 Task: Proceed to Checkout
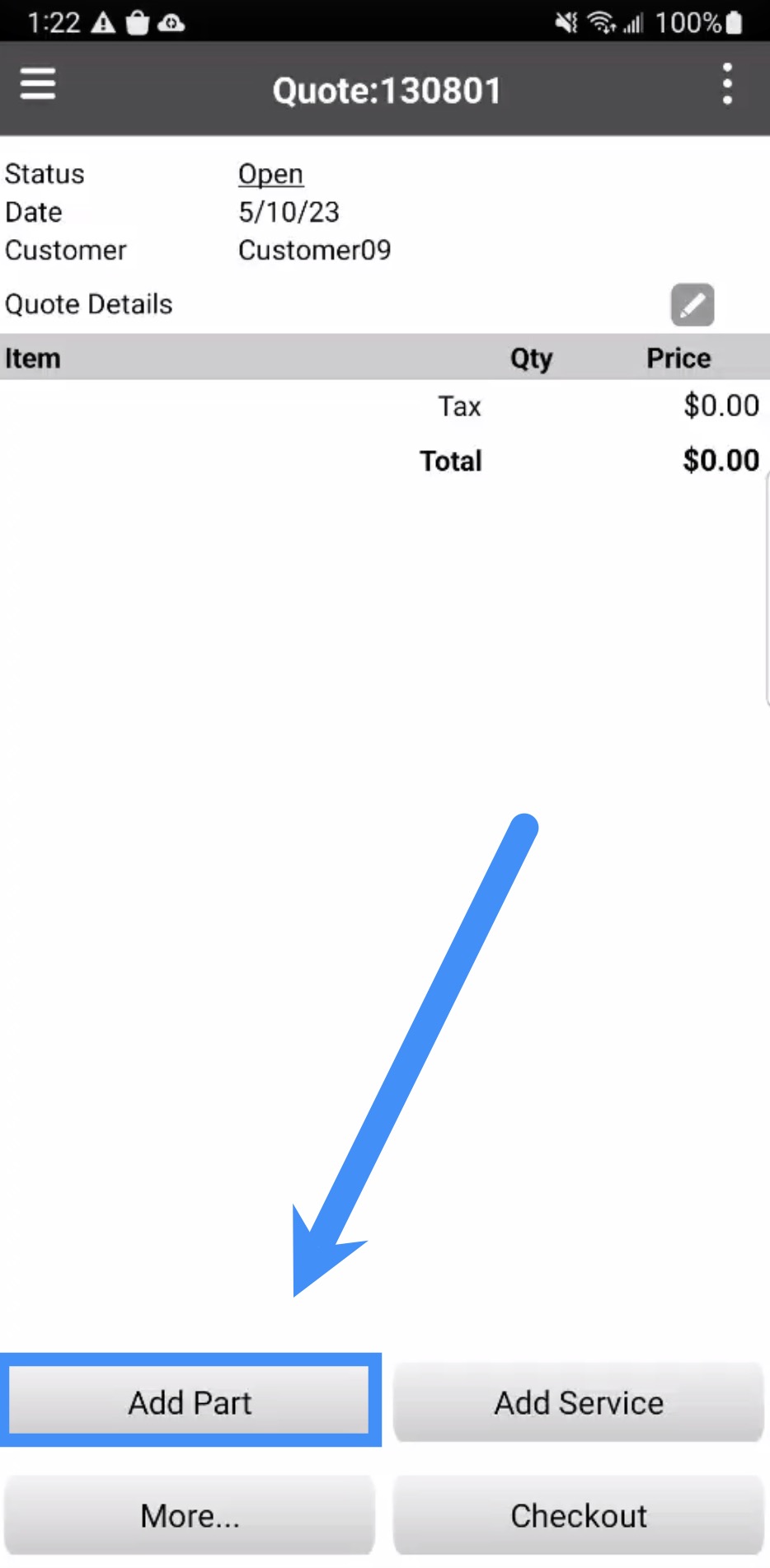click(x=579, y=1515)
